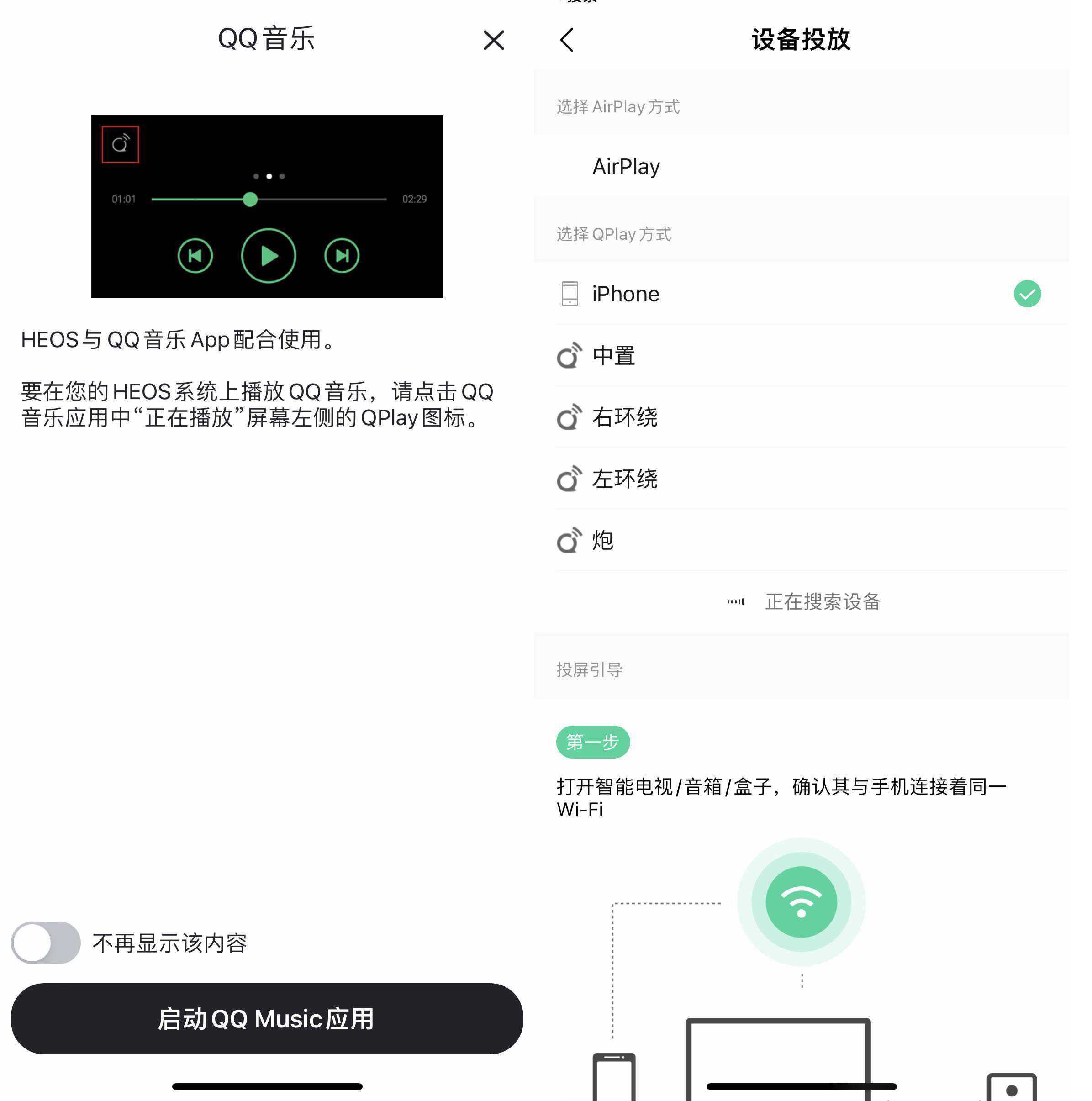
Task: Choose the 右环绕 QPlay device
Action: point(625,417)
